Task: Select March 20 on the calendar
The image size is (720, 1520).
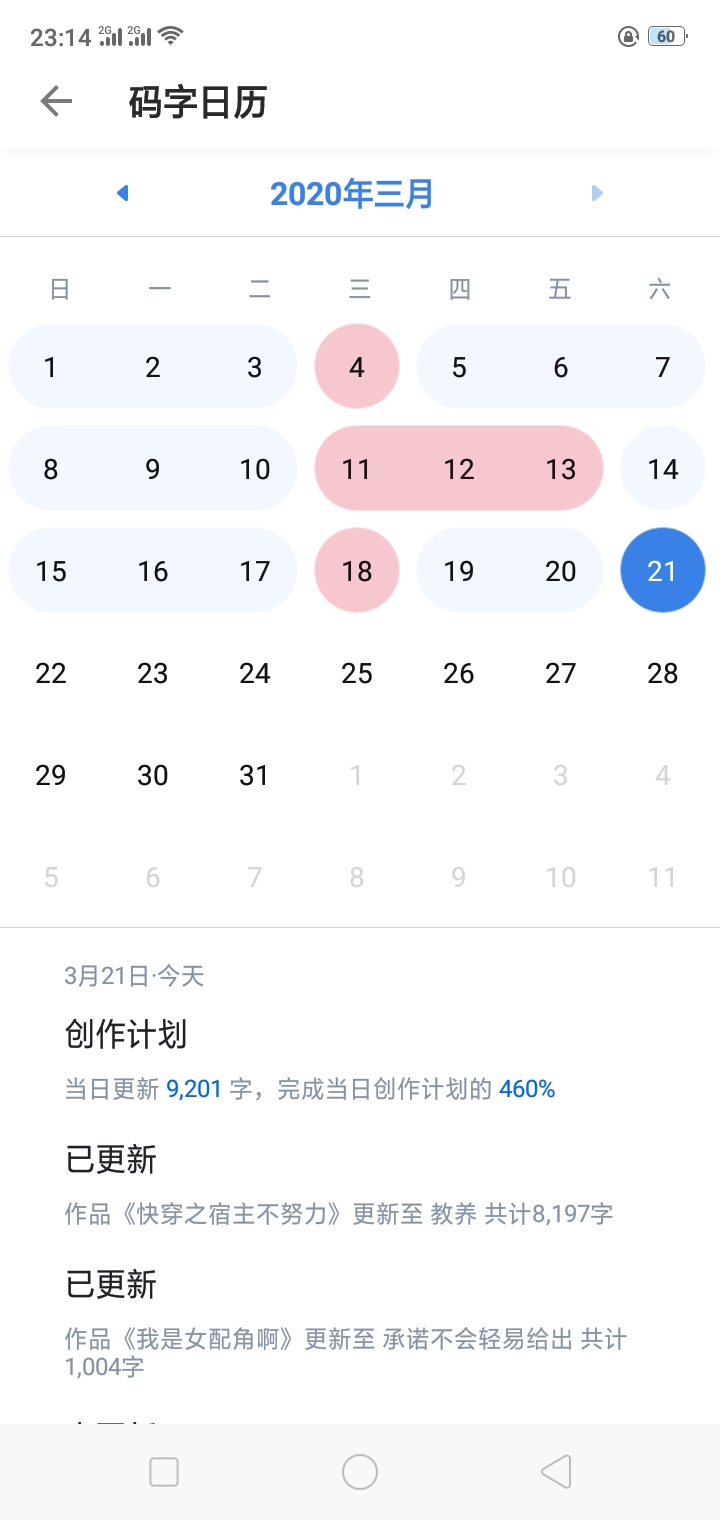Action: 560,571
